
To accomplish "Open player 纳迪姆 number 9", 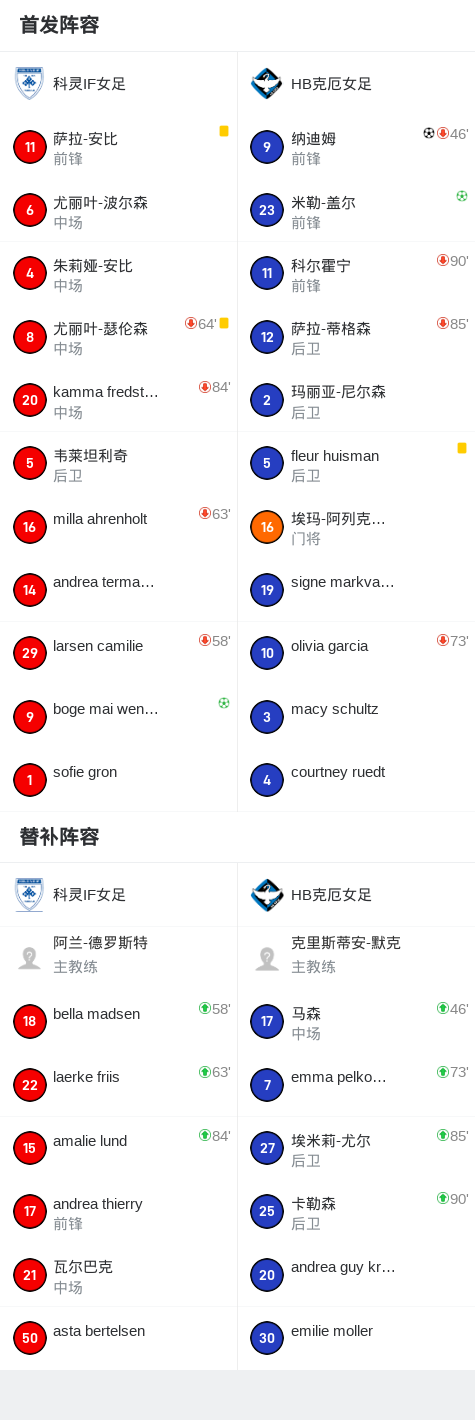I will [356, 147].
